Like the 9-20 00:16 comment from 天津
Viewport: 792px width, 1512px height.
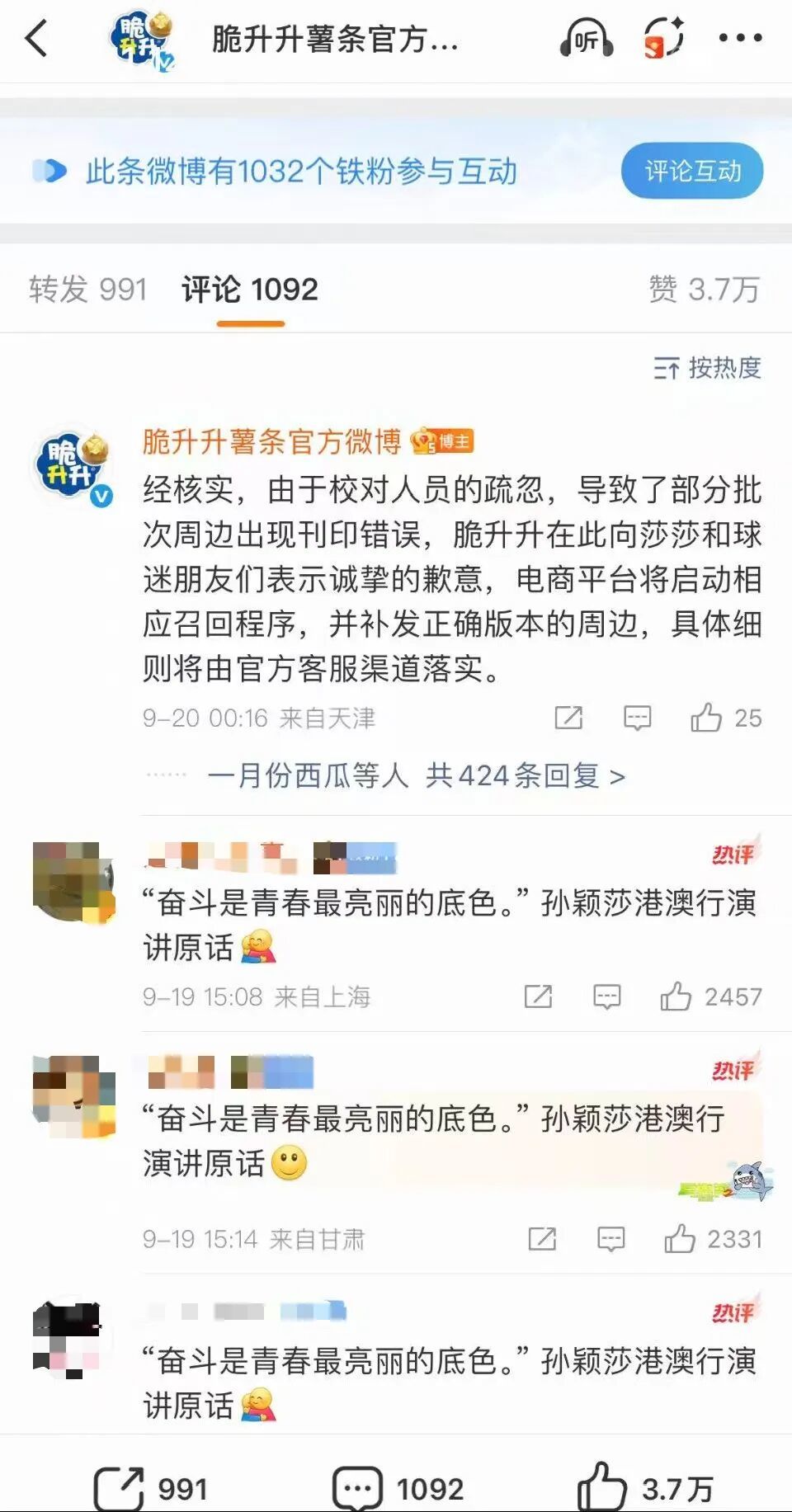click(x=707, y=718)
